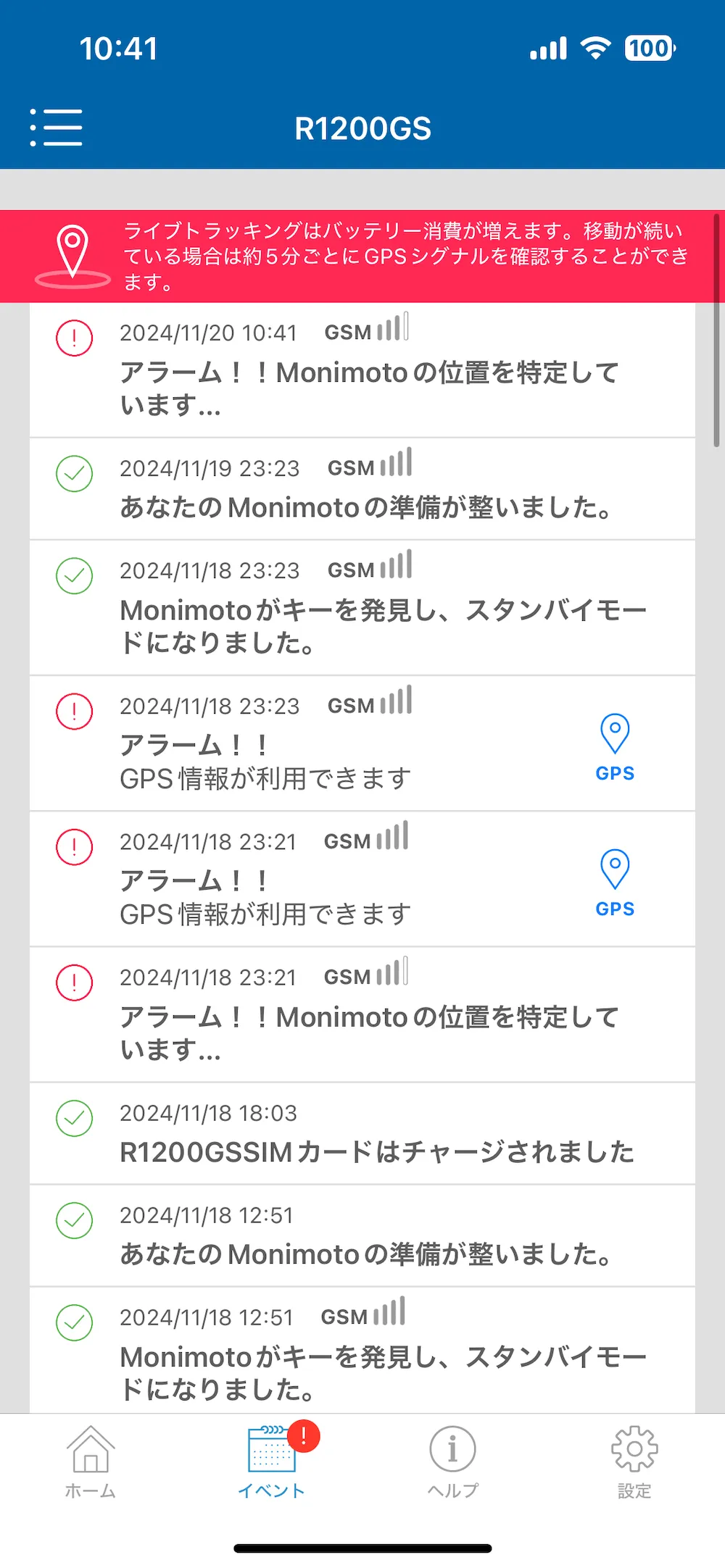The image size is (725, 1568).
Task: Open the 2024/11/19 23:23 ready event
Action: click(x=362, y=489)
